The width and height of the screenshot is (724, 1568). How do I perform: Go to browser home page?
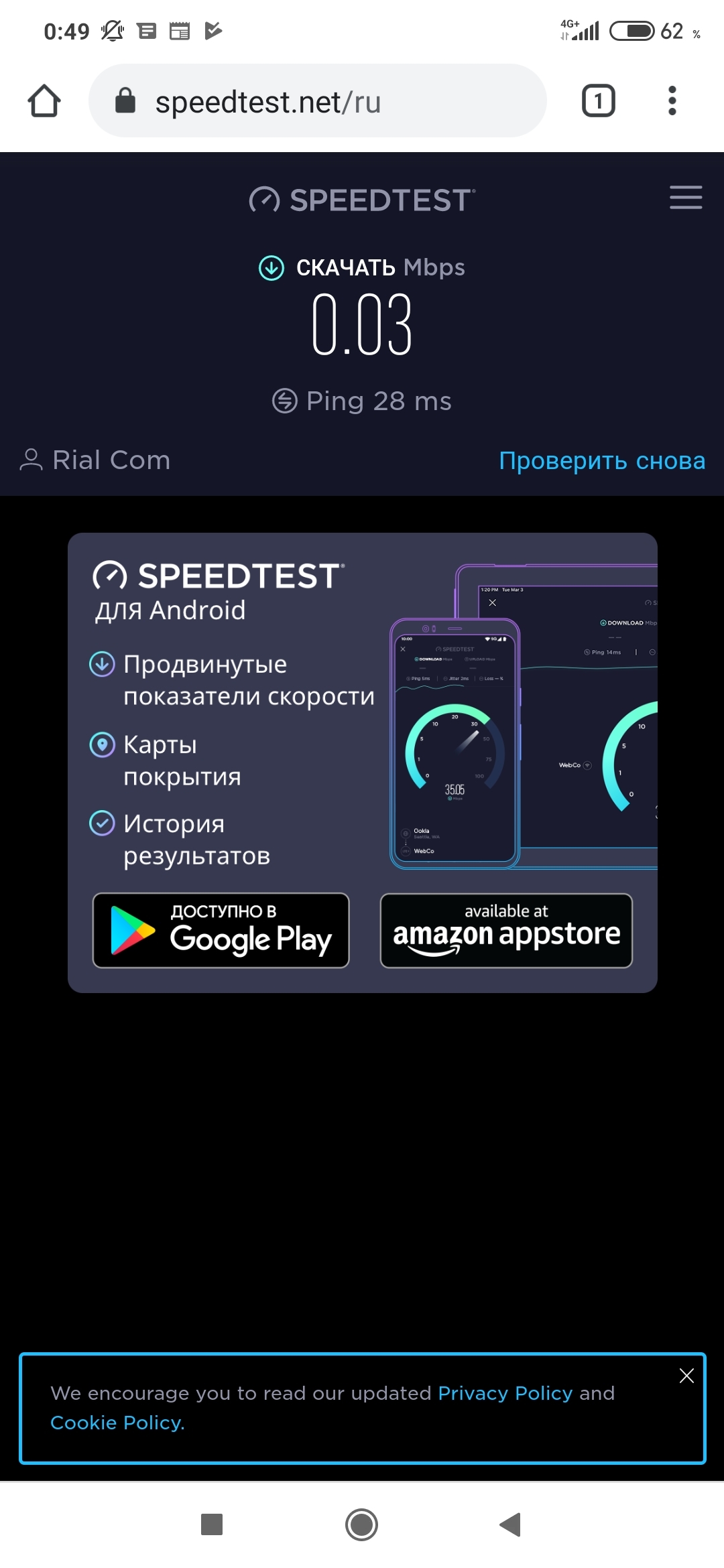(44, 101)
